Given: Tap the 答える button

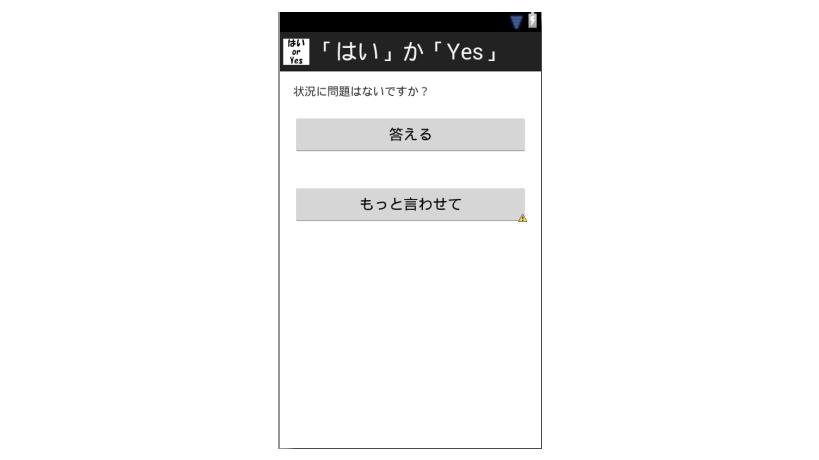Looking at the screenshot, I should [410, 135].
